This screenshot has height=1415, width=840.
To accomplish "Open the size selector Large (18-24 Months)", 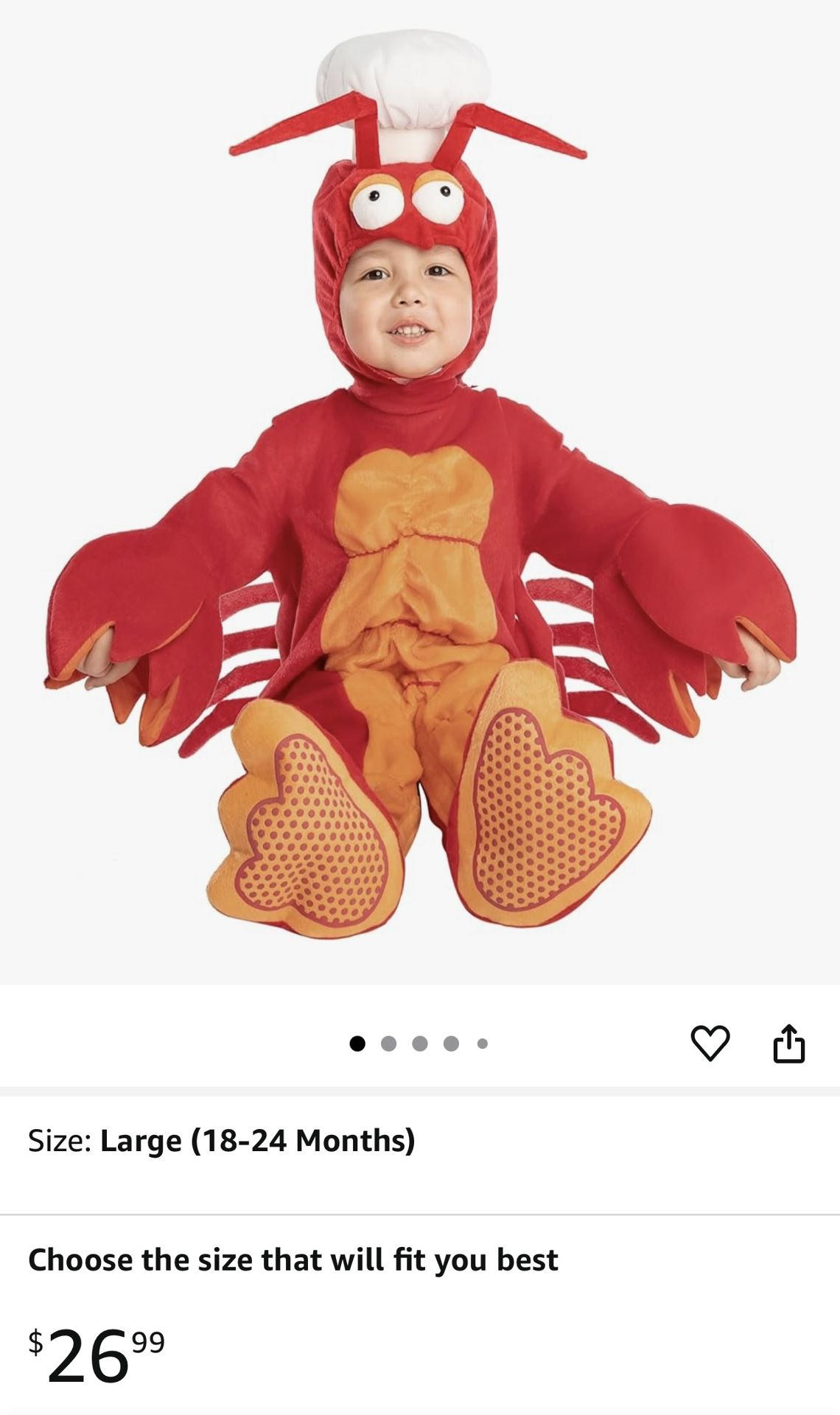I will [221, 1141].
